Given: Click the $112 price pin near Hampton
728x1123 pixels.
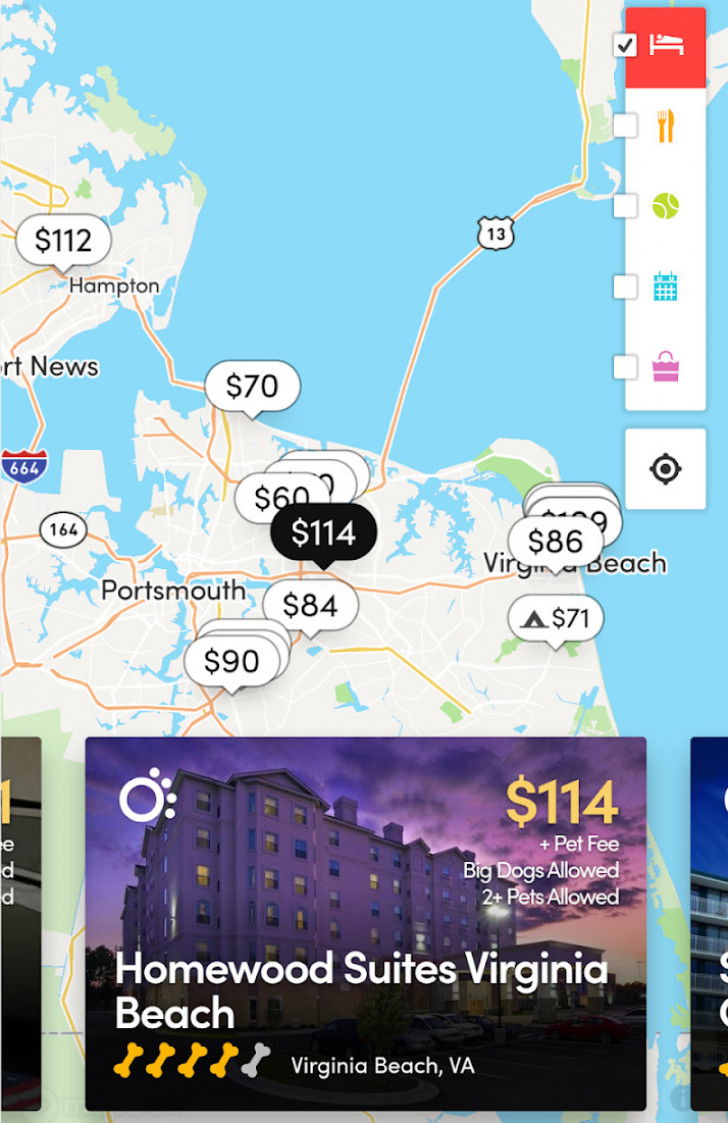Looking at the screenshot, I should (63, 238).
